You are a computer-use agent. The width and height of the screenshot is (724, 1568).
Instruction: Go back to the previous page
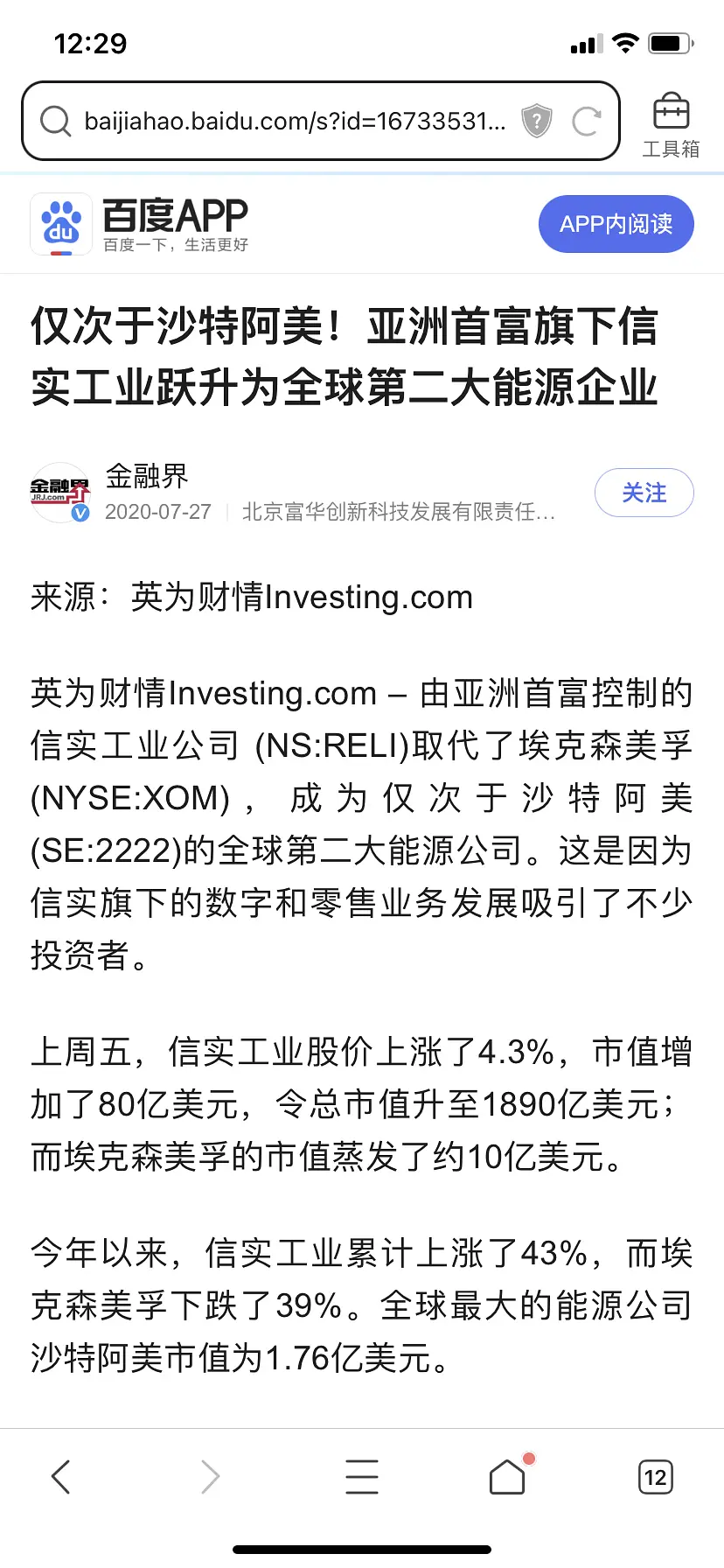tap(60, 1476)
